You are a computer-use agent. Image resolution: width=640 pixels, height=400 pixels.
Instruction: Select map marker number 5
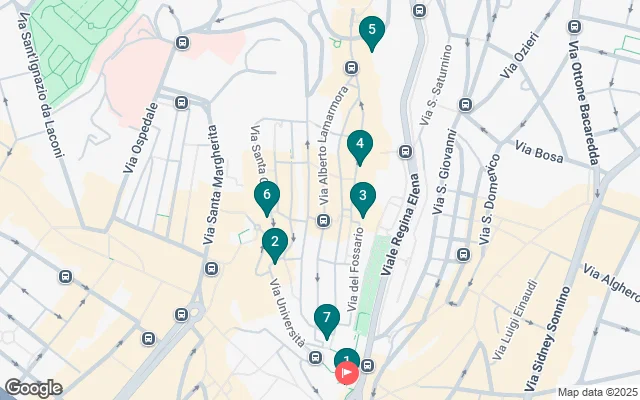pyautogui.click(x=372, y=32)
